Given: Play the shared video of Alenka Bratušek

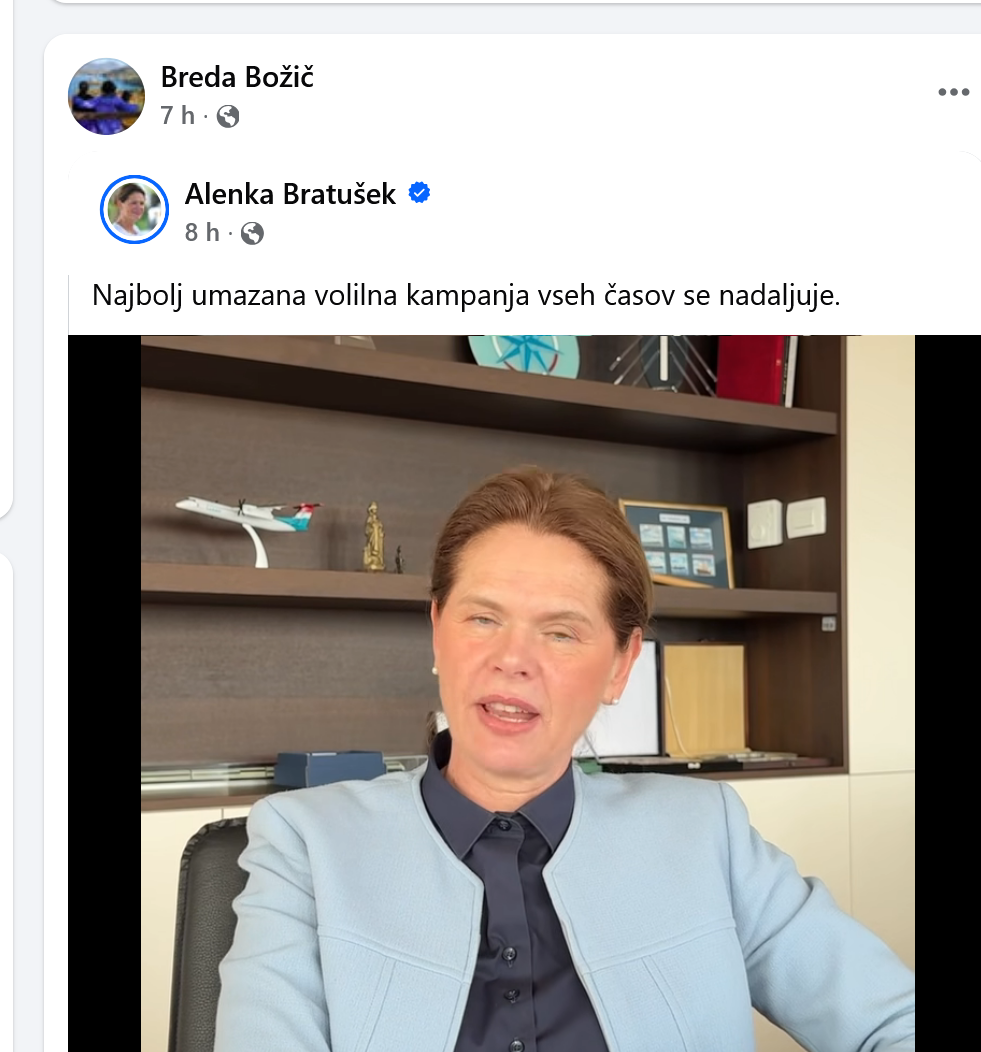Looking at the screenshot, I should point(527,690).
